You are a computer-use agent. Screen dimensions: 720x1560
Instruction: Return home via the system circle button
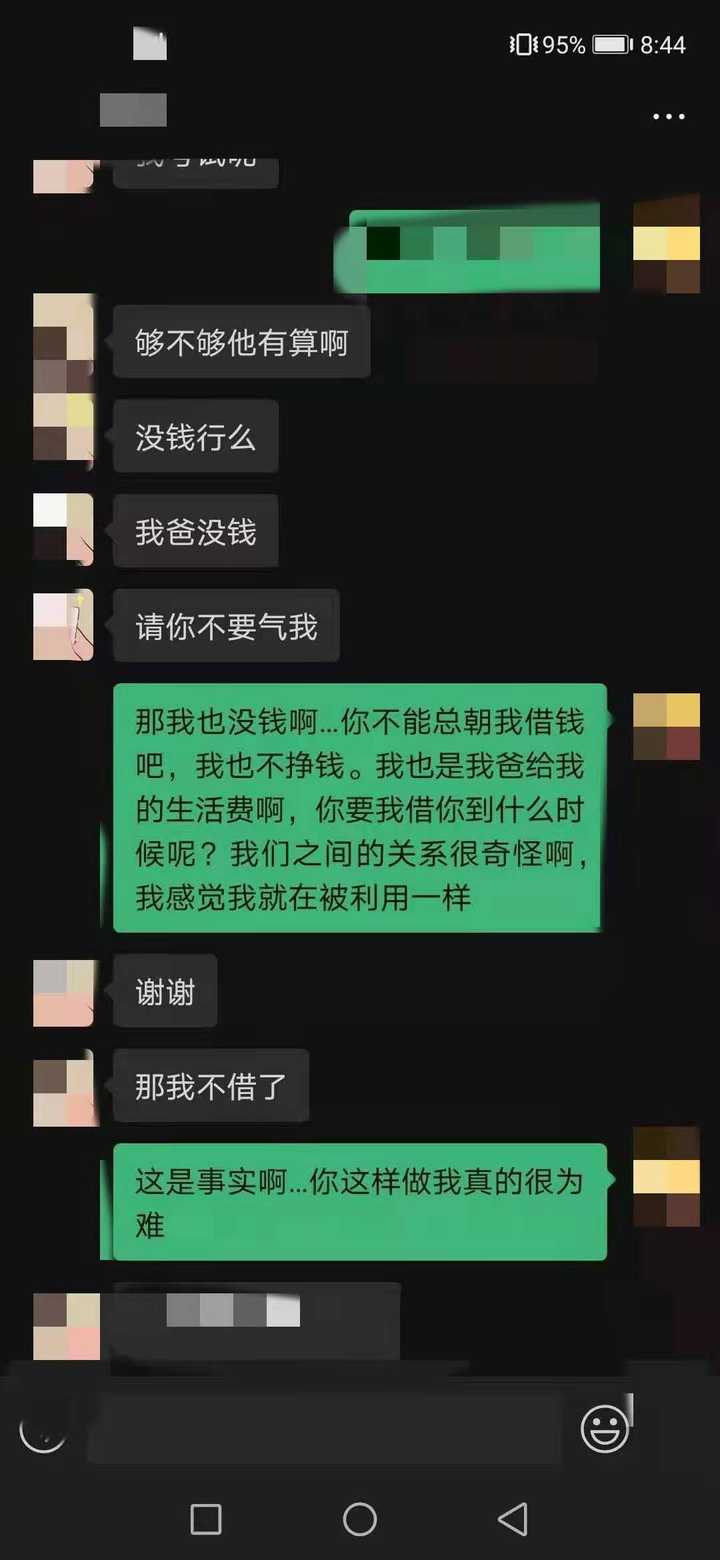360,1519
